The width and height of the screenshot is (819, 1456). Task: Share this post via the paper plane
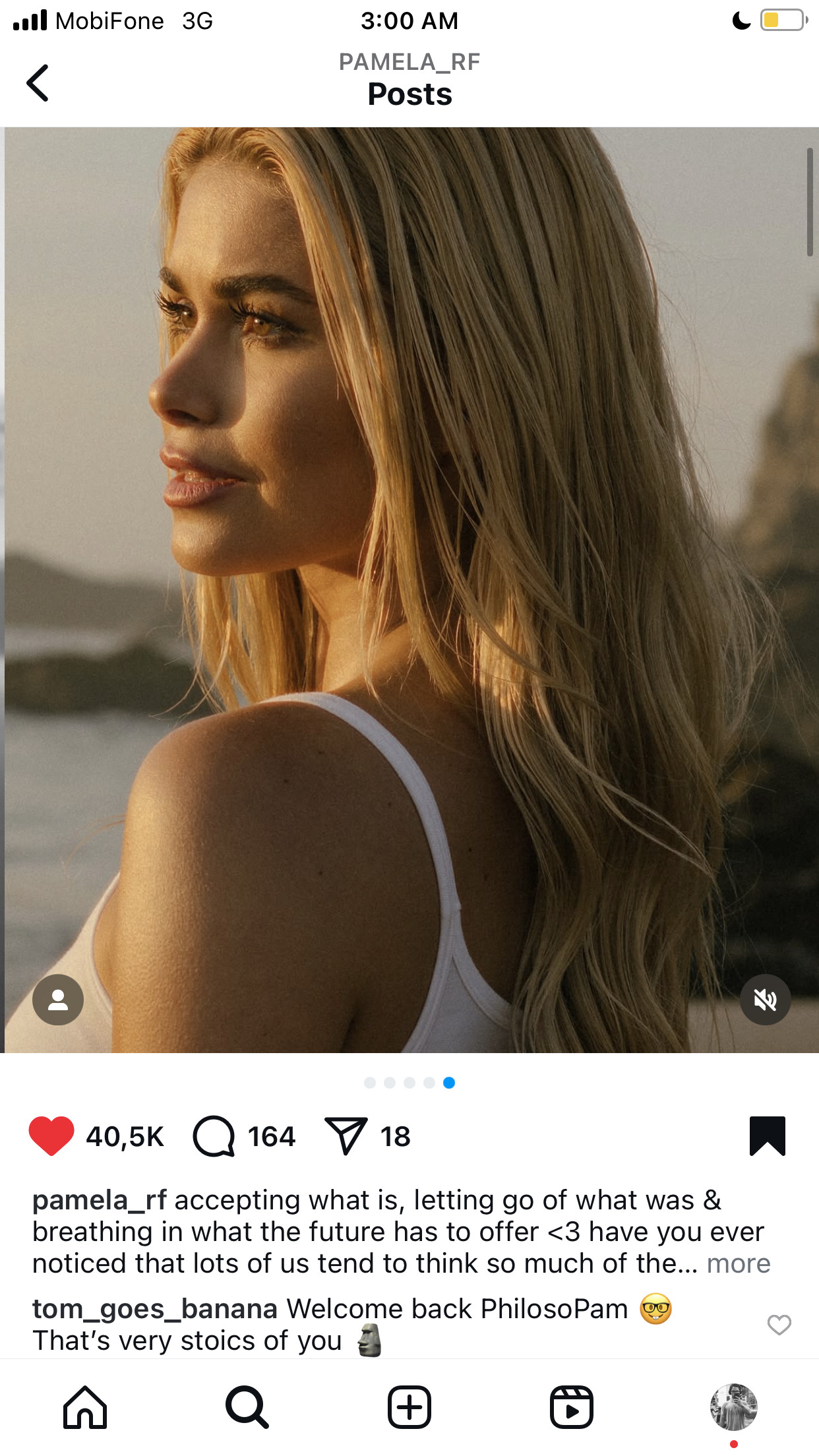pyautogui.click(x=346, y=1136)
